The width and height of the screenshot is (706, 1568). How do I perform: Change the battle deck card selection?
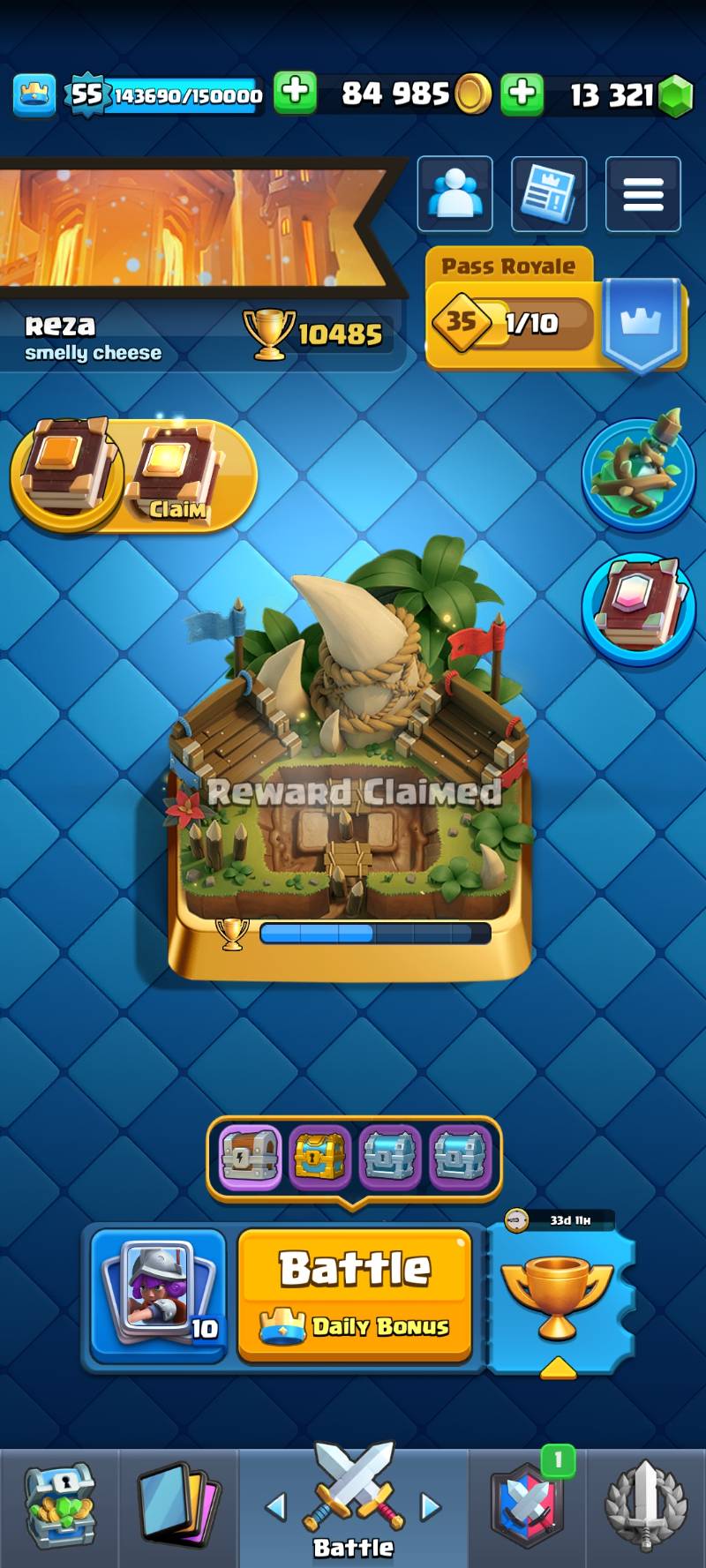click(x=159, y=1294)
